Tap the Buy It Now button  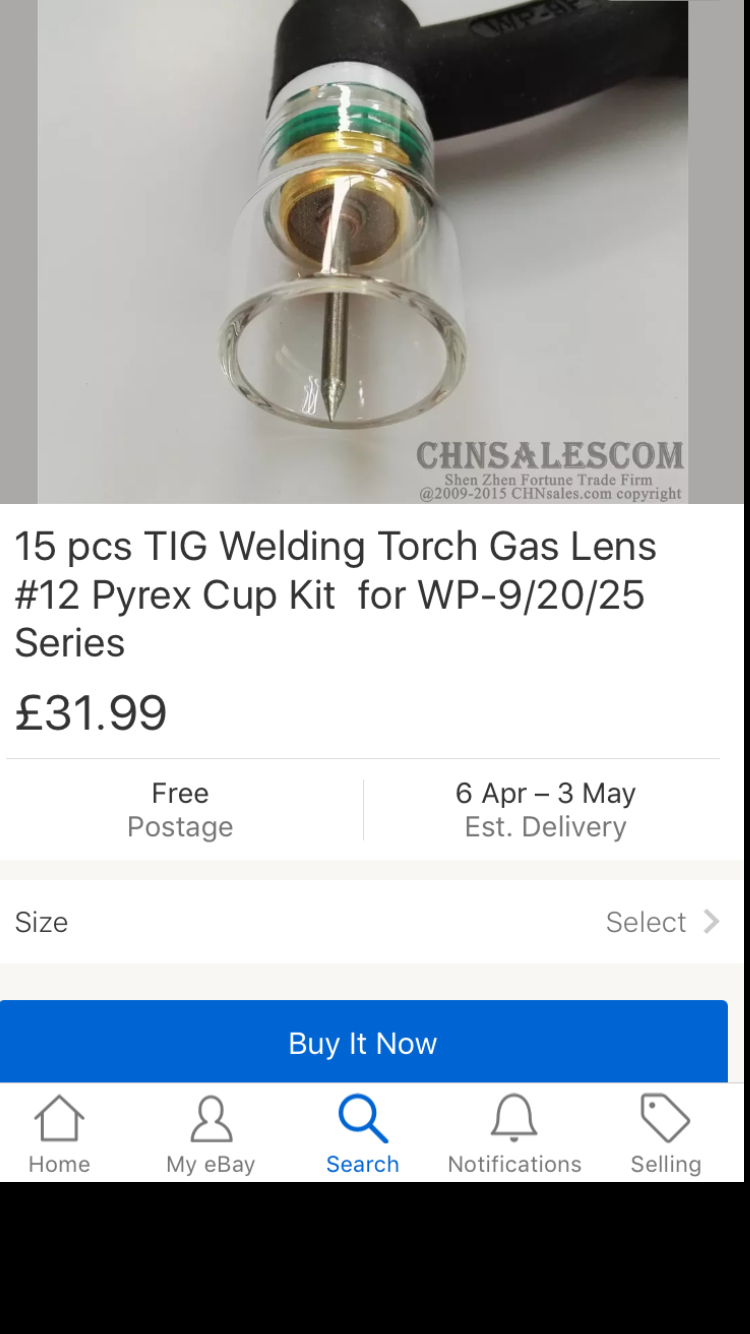tap(363, 1042)
